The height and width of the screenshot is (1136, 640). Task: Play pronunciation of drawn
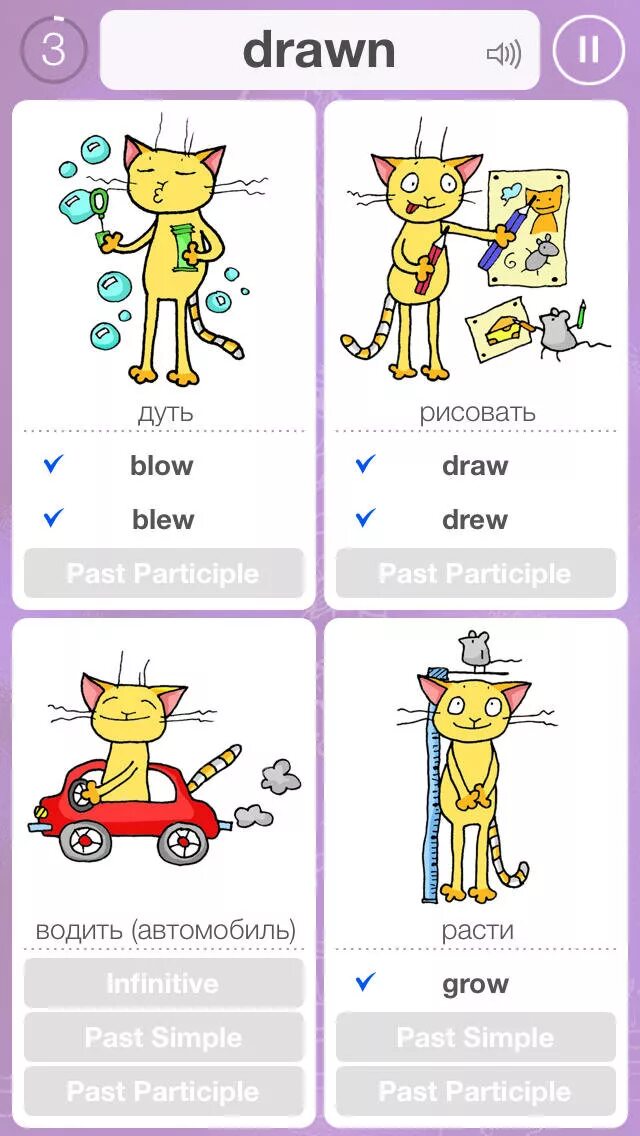(x=503, y=54)
